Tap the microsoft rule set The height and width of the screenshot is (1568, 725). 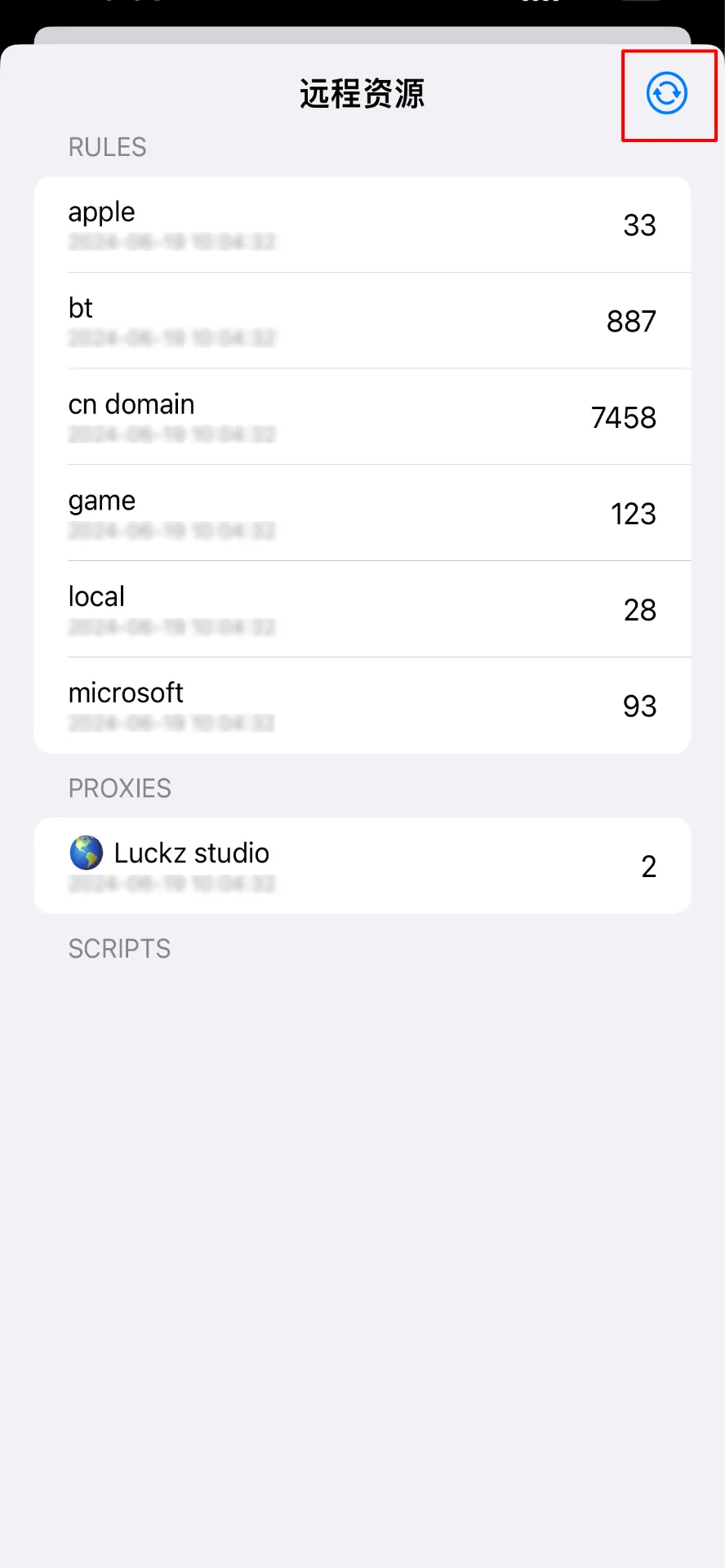pos(362,706)
